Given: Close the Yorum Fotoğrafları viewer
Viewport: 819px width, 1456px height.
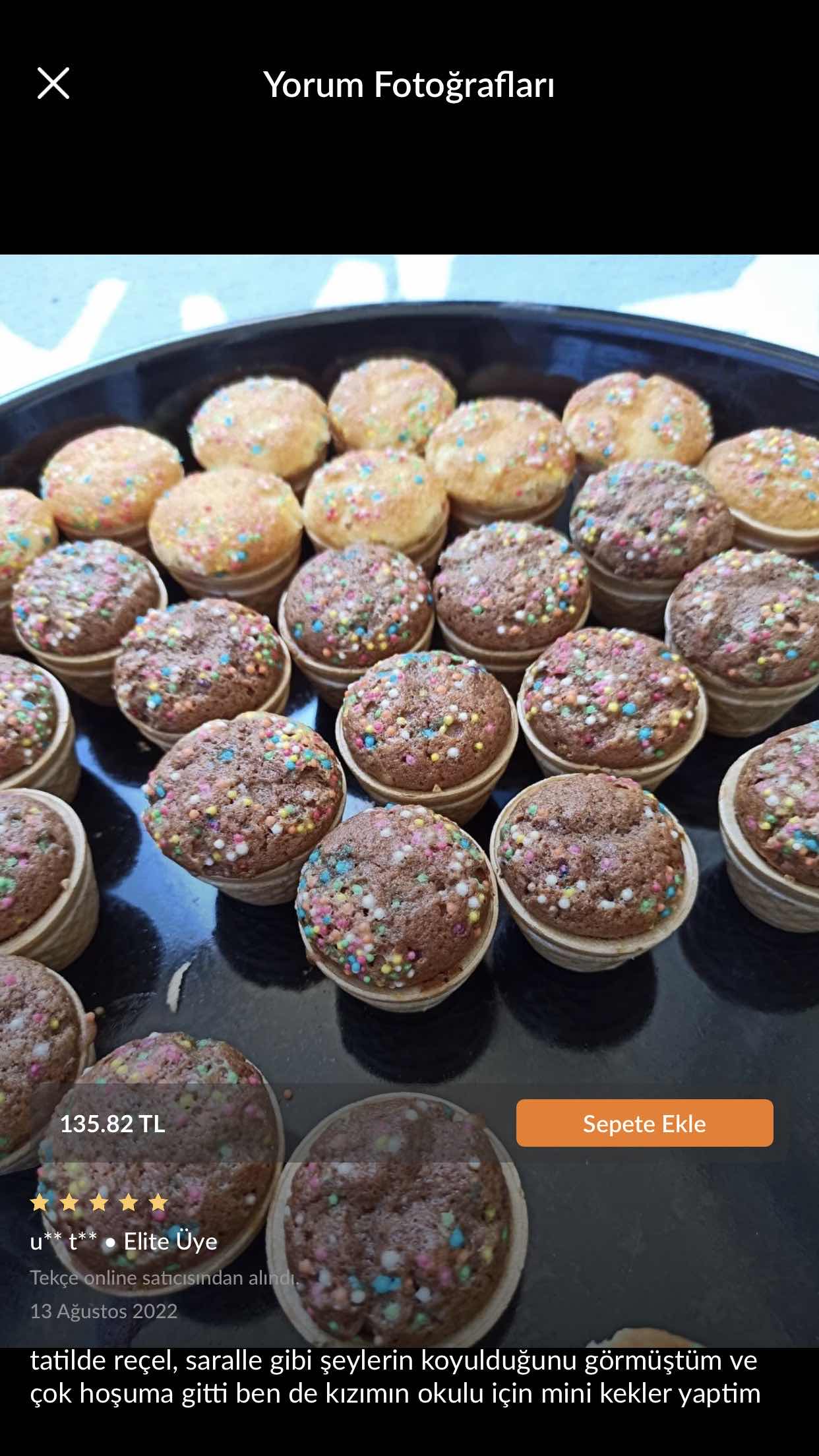Looking at the screenshot, I should (53, 84).
